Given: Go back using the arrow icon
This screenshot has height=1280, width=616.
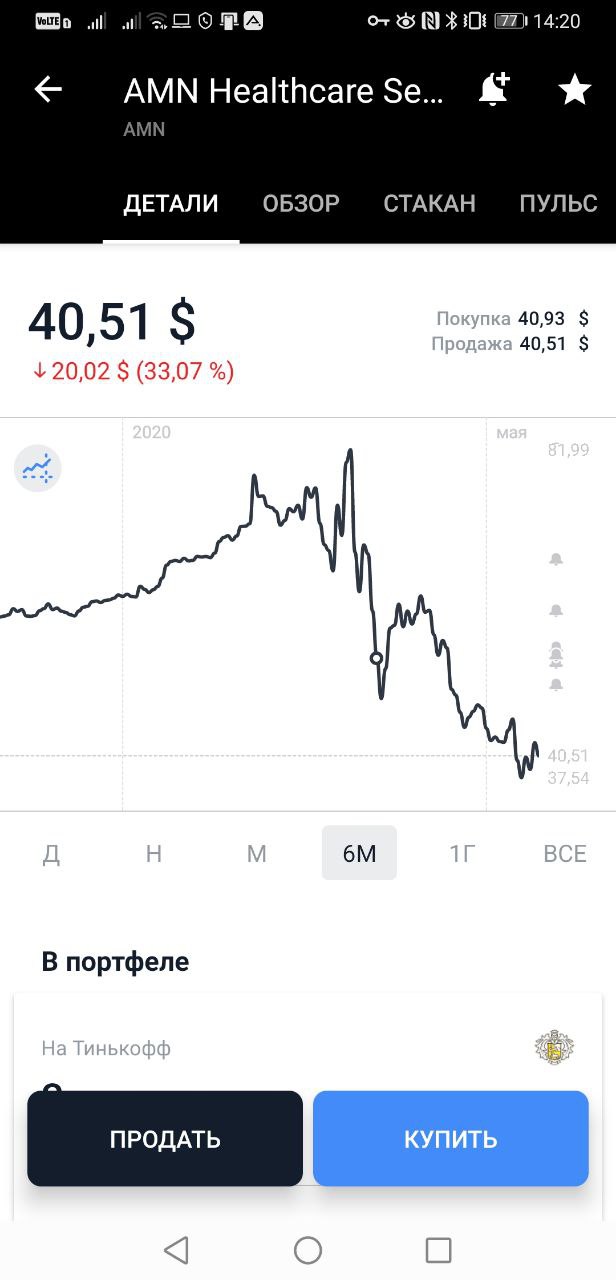Looking at the screenshot, I should click(x=48, y=90).
